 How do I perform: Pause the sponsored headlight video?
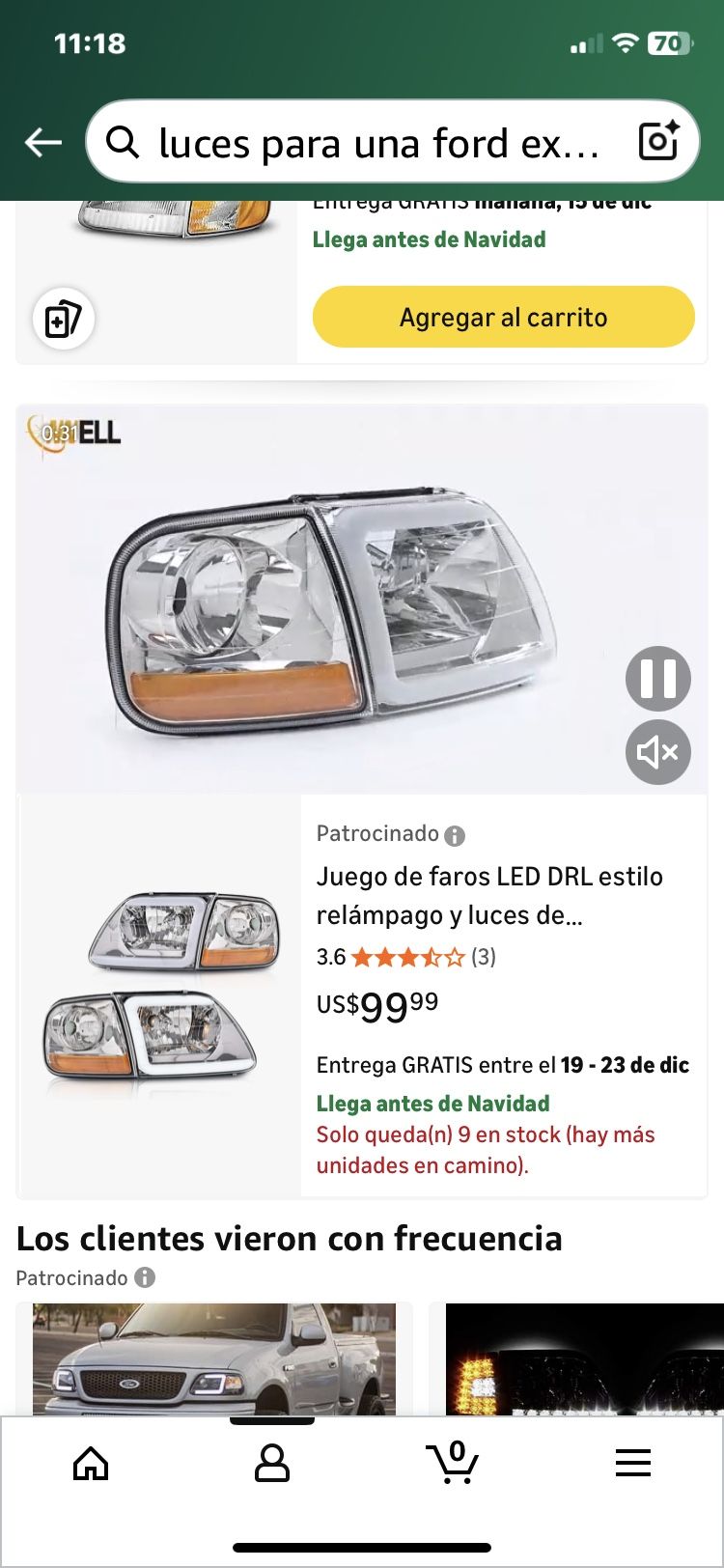coord(657,679)
